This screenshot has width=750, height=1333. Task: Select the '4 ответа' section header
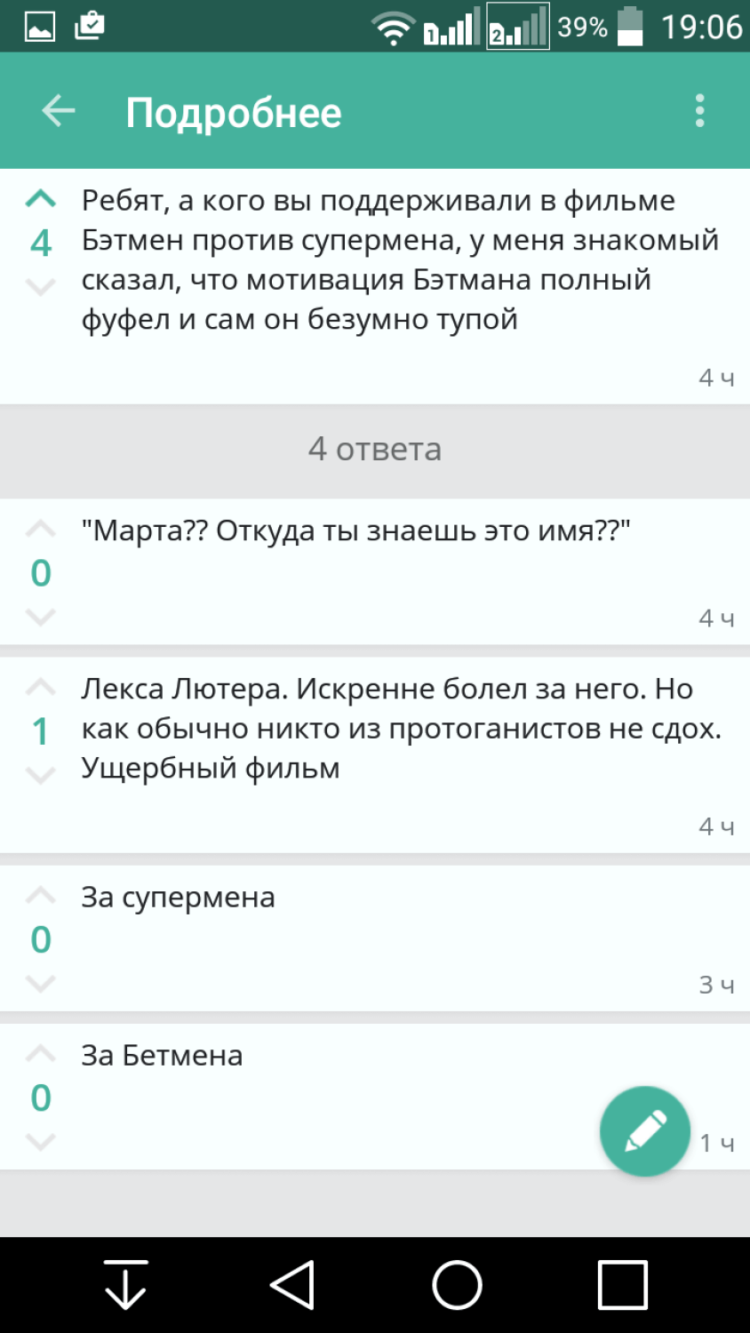point(375,450)
